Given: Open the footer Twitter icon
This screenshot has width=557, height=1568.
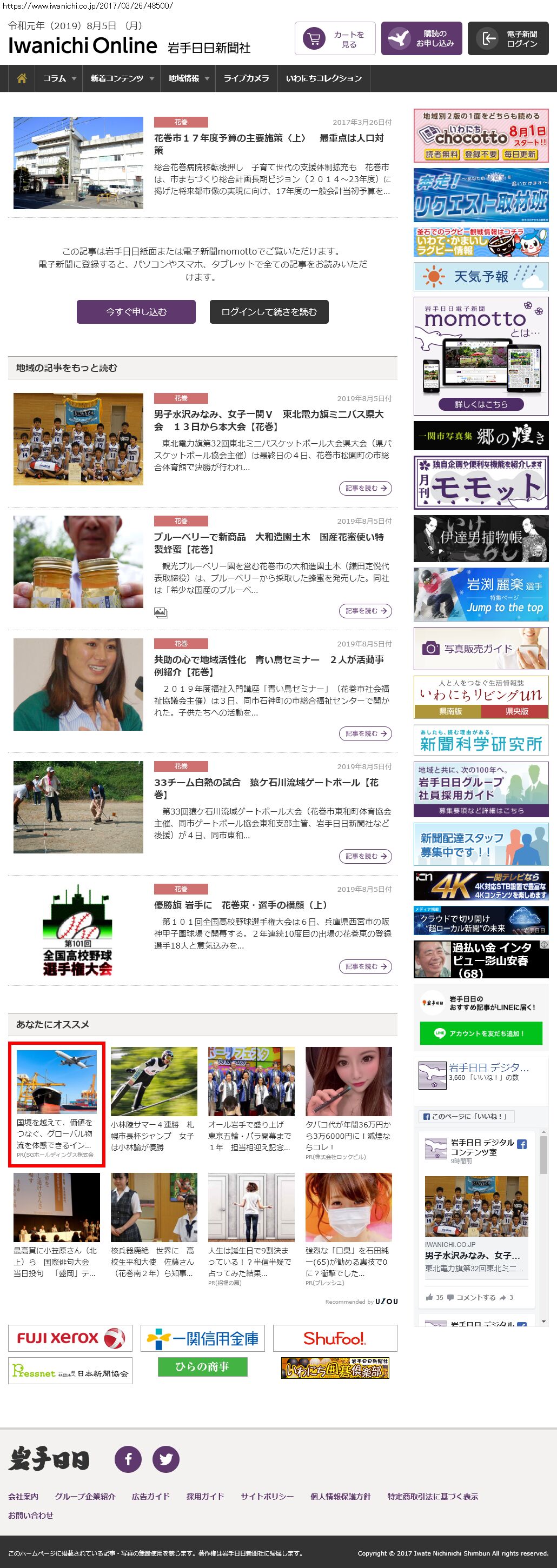Looking at the screenshot, I should [x=165, y=1459].
